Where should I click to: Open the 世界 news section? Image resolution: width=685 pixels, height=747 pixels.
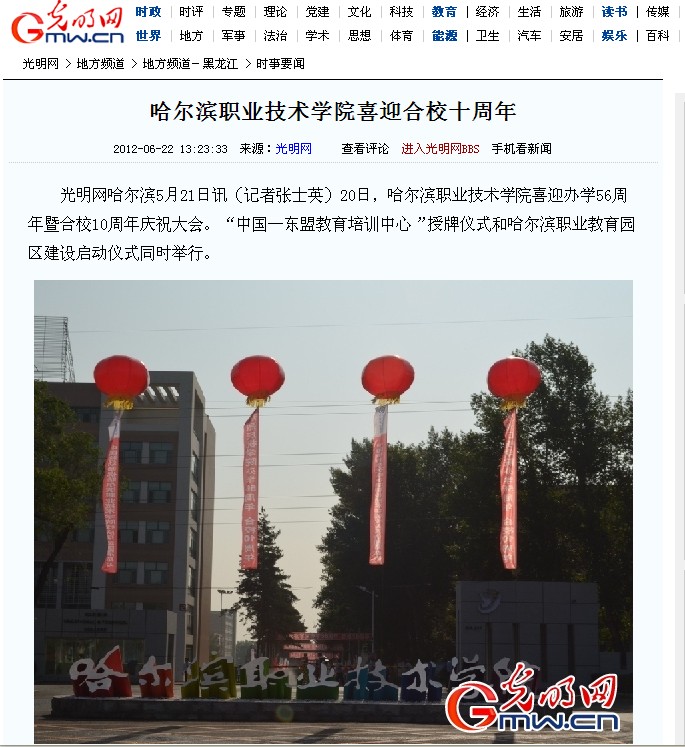click(148, 35)
